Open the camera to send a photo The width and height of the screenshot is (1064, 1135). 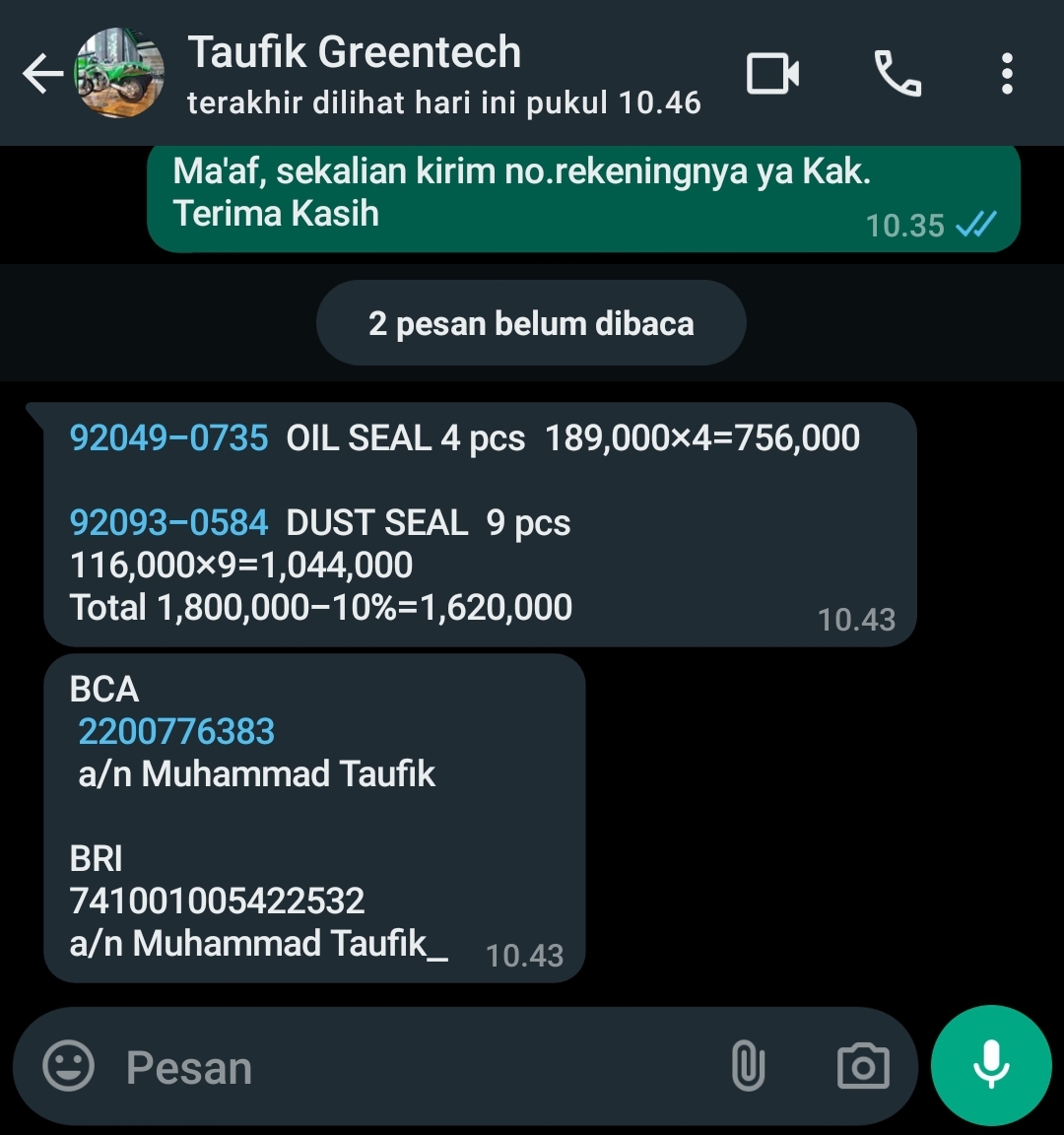tap(862, 1066)
